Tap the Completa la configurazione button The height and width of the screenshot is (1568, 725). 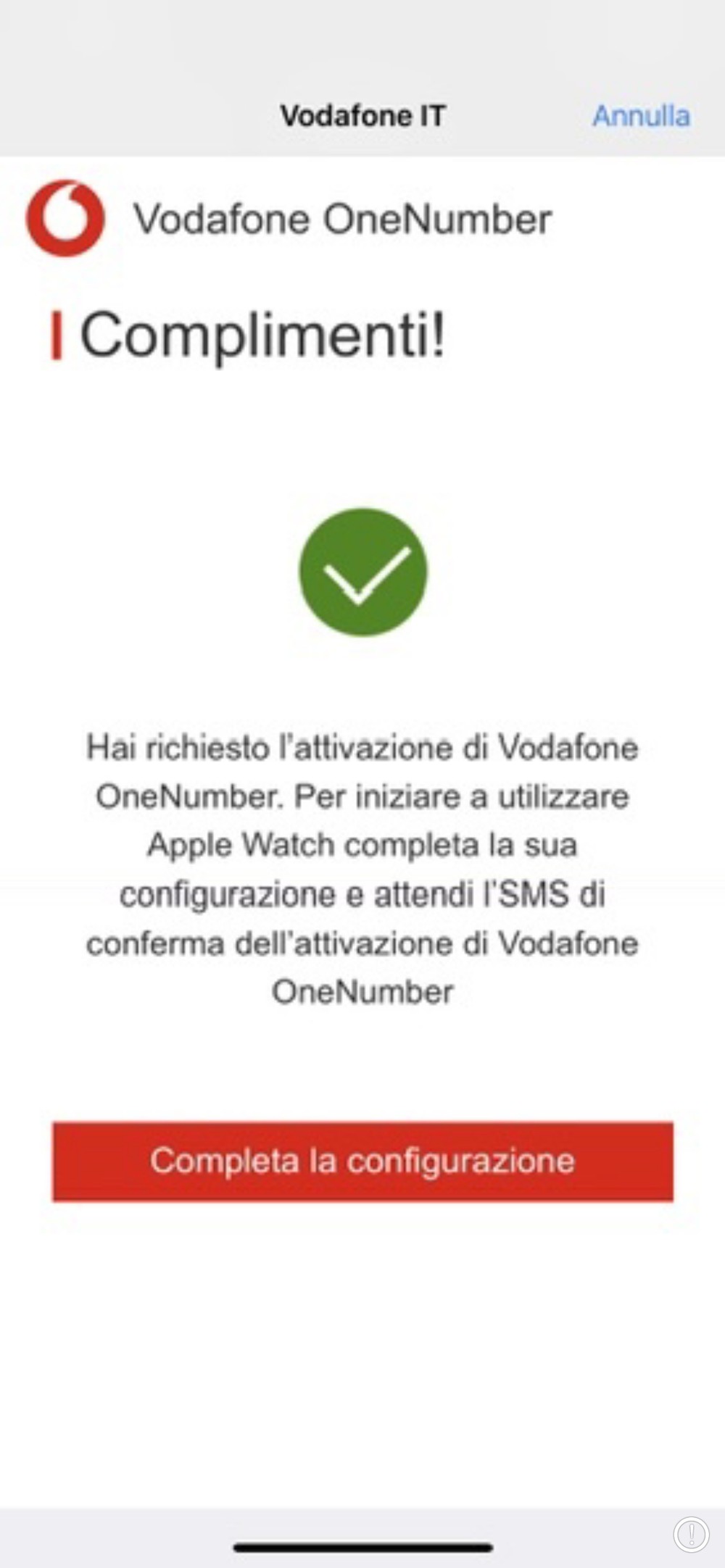[362, 1161]
